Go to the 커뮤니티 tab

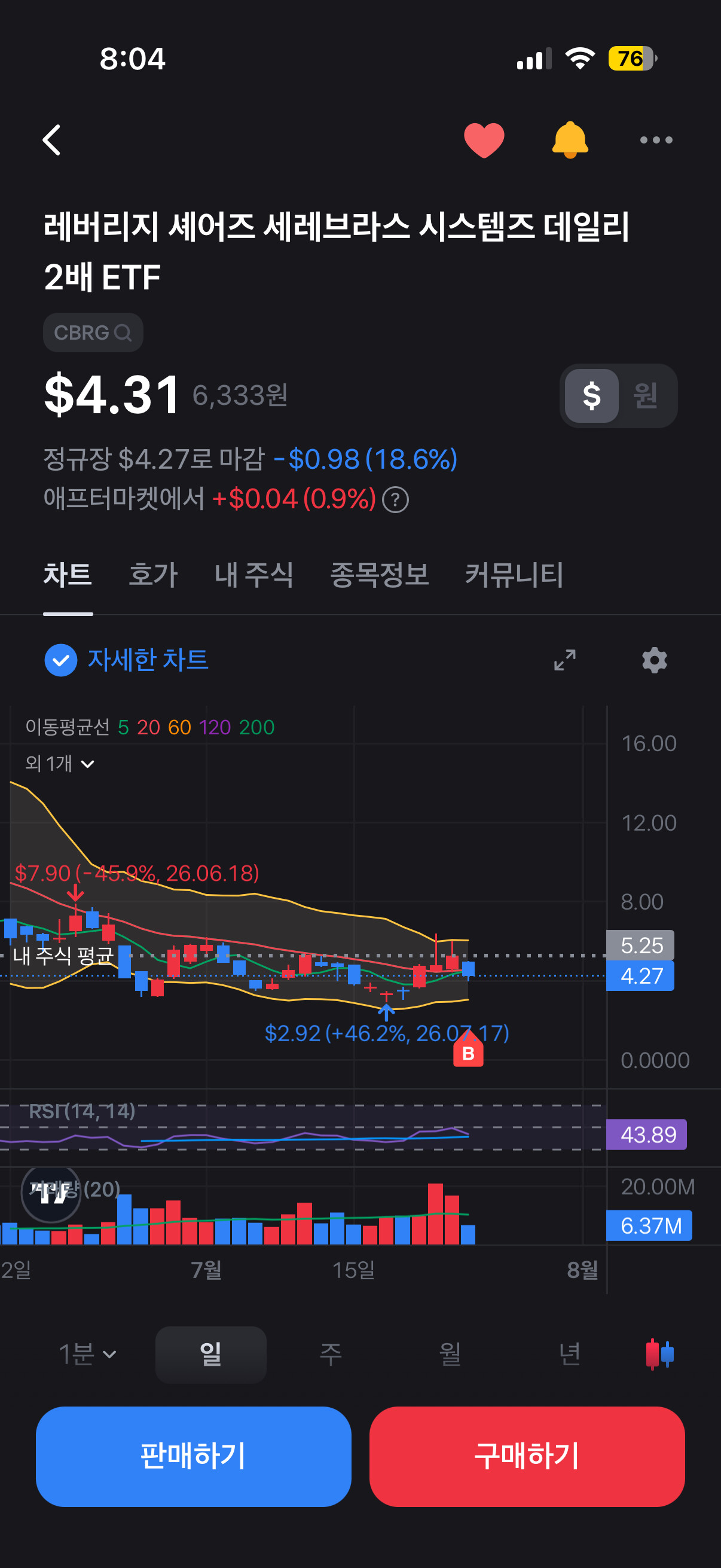pyautogui.click(x=514, y=575)
